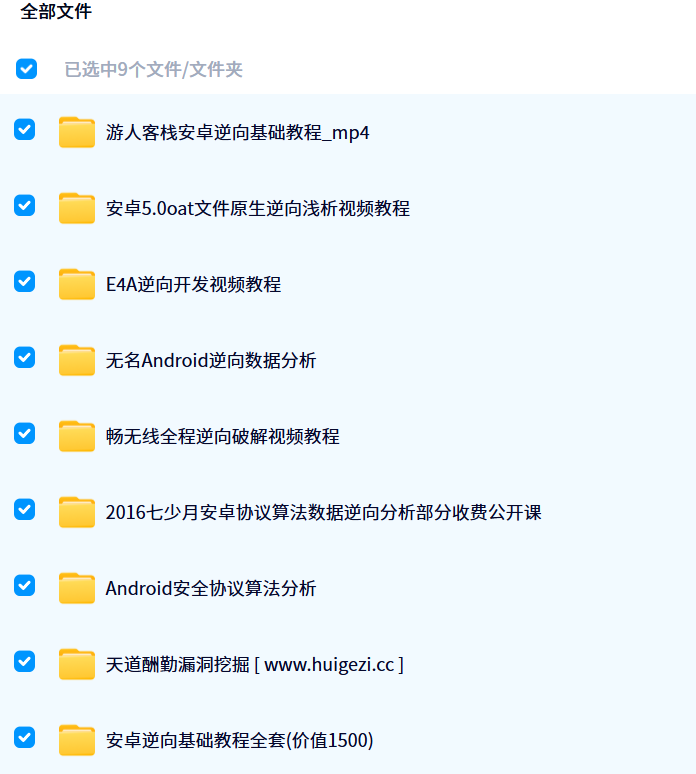Screen dimensions: 696x774
Task: Toggle the 无名Android逆向数据分析 checkbox
Action: tap(24, 357)
